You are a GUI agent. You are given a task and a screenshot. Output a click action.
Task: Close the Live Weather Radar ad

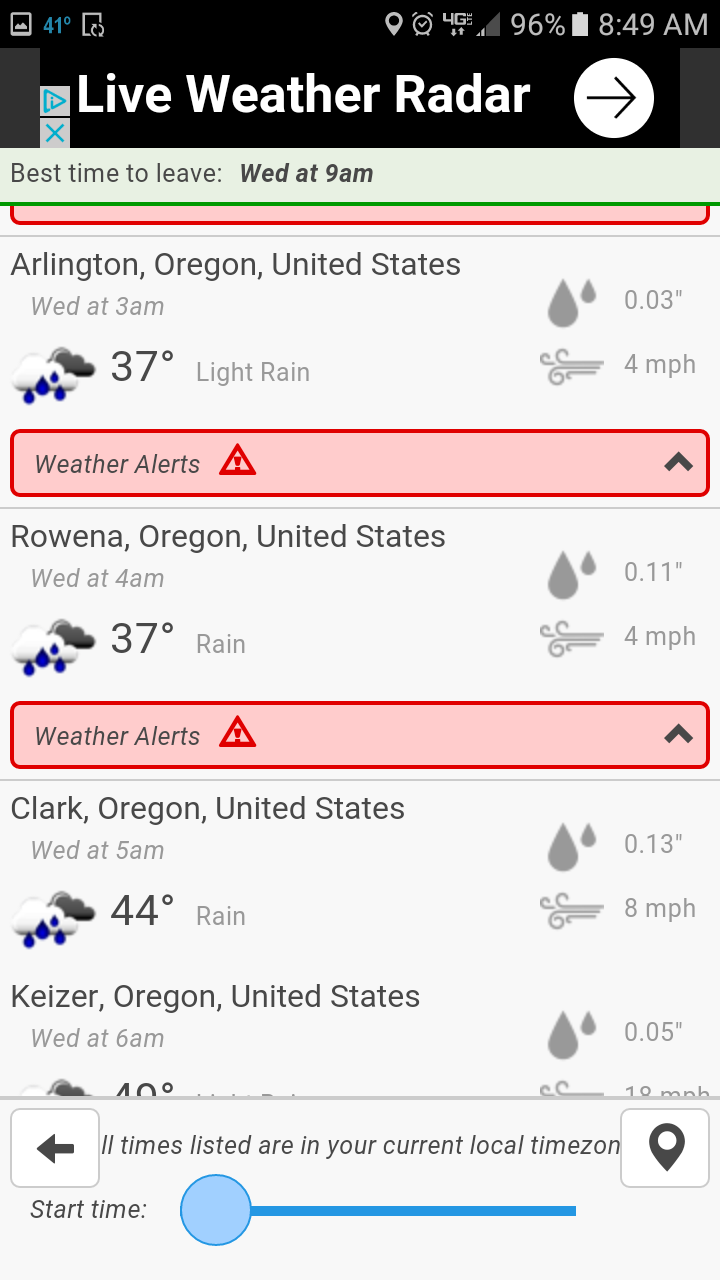tap(55, 133)
